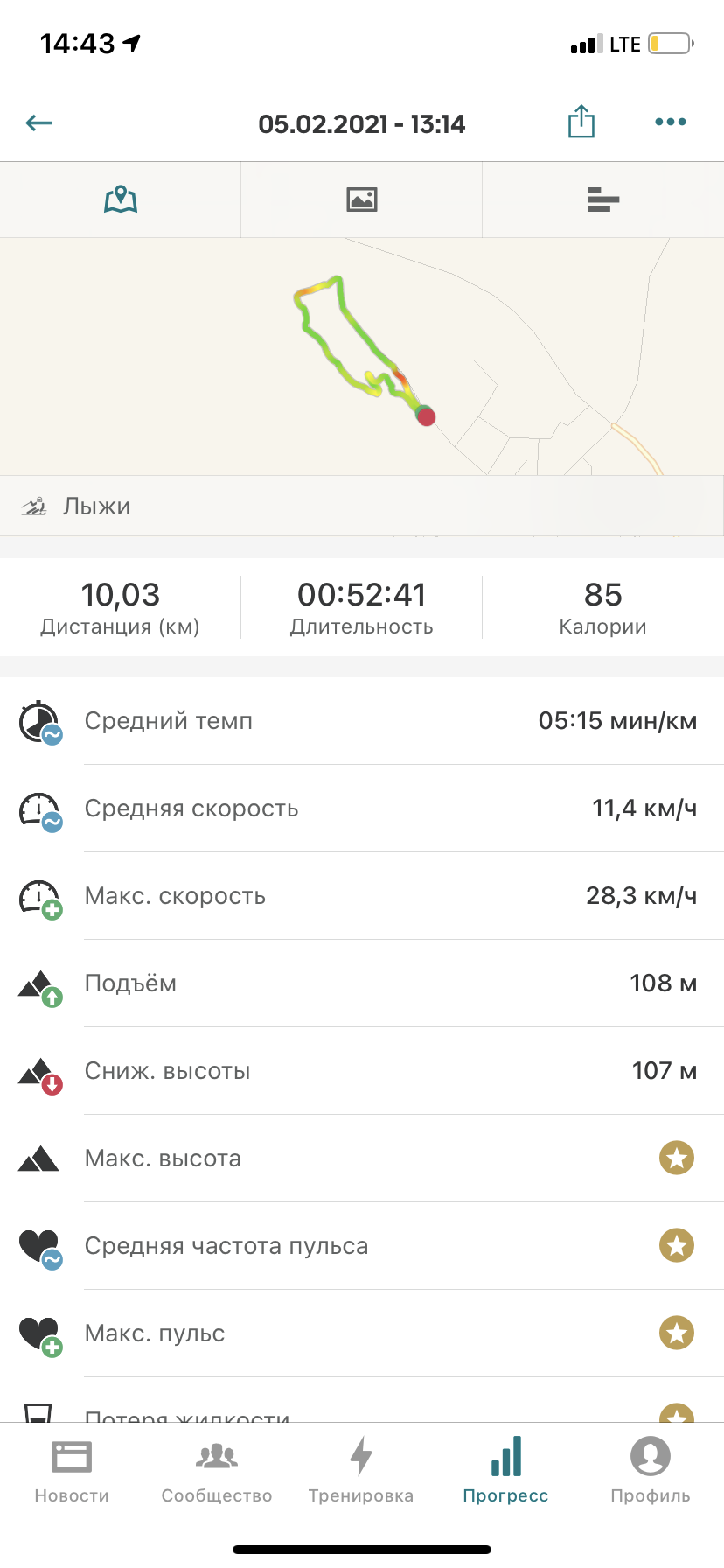Switch to the photos tab

click(361, 200)
